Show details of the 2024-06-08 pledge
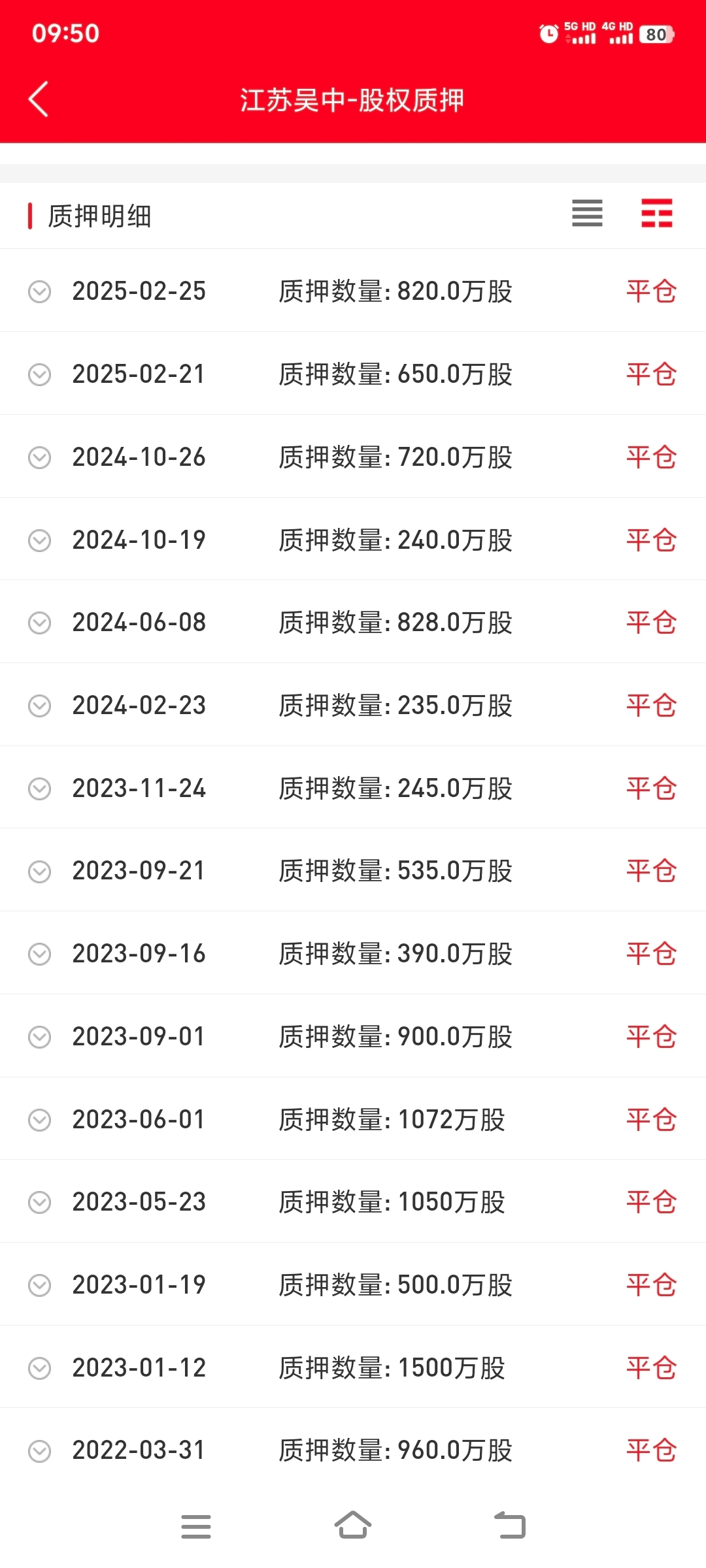This screenshot has height=1568, width=706. 40,623
